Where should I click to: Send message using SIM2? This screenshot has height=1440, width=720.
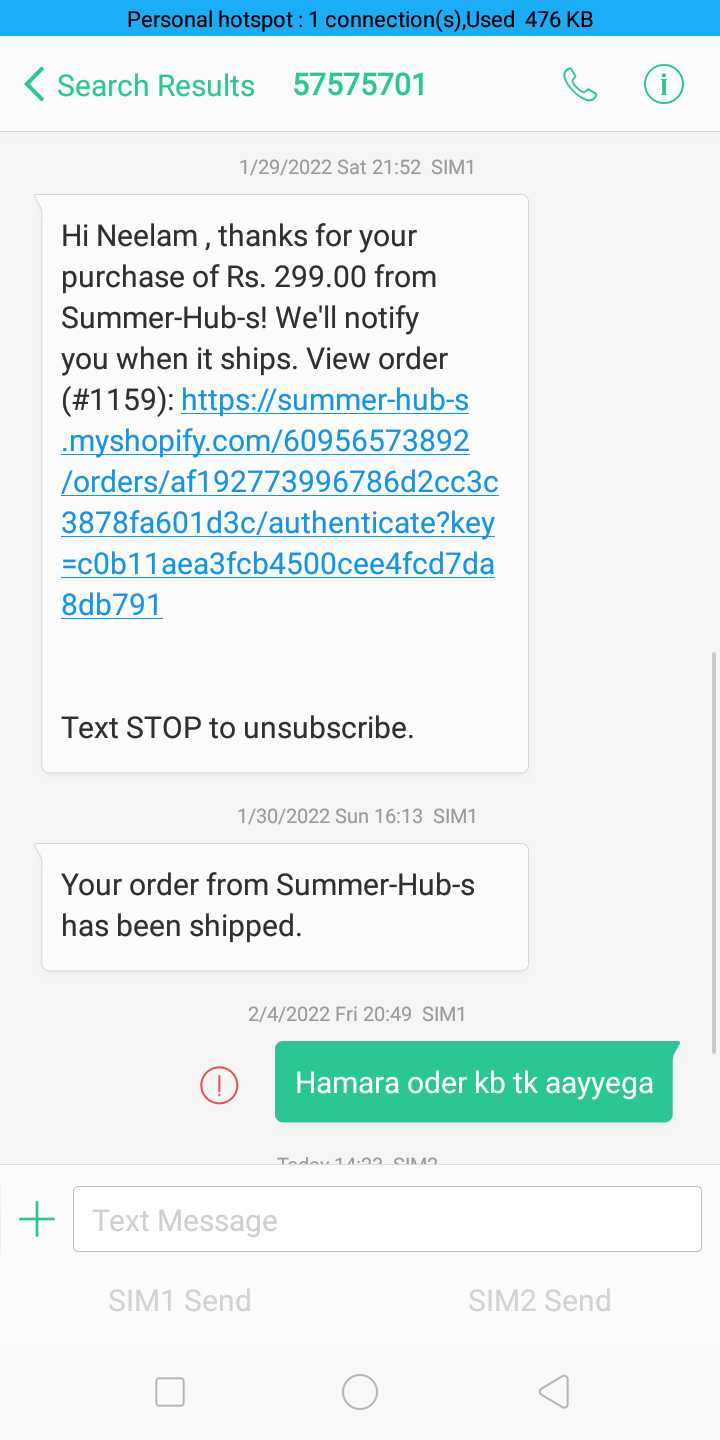click(x=539, y=1301)
